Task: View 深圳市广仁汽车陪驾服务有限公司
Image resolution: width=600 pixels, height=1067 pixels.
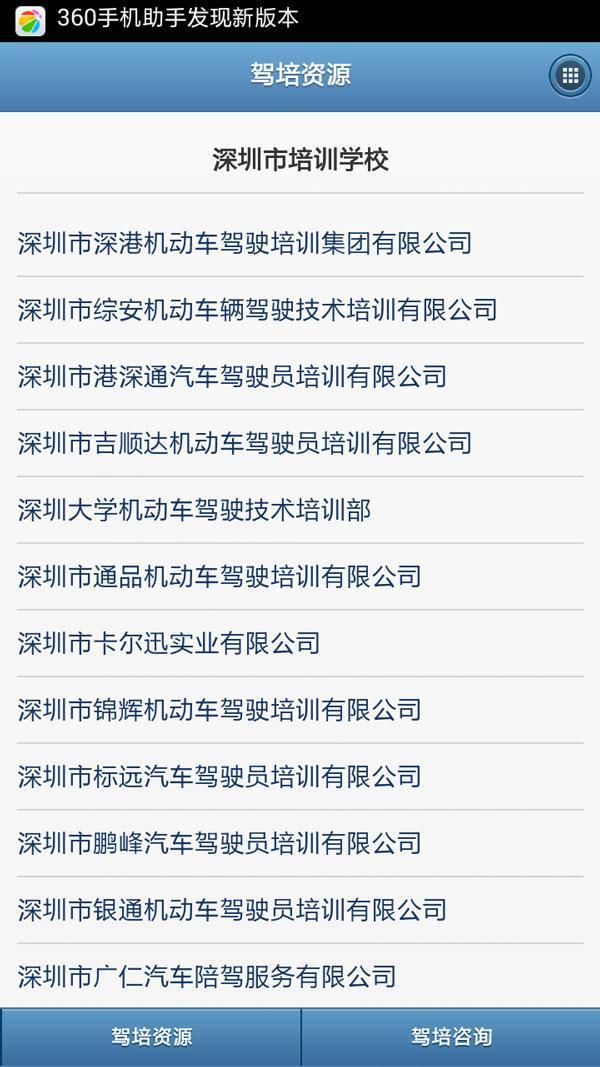Action: 207,976
